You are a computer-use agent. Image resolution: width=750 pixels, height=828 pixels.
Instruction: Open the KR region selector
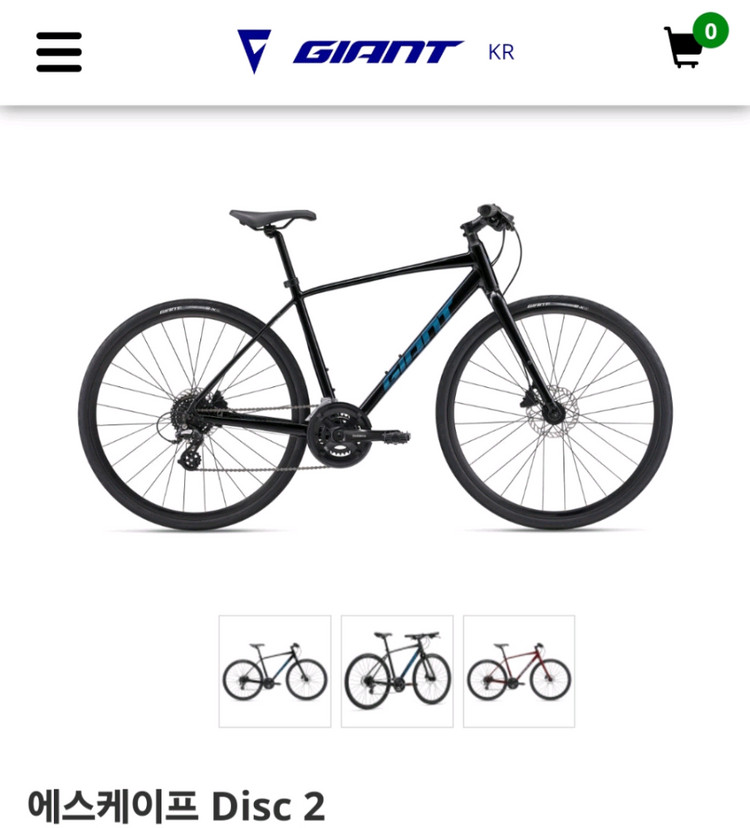pos(501,52)
